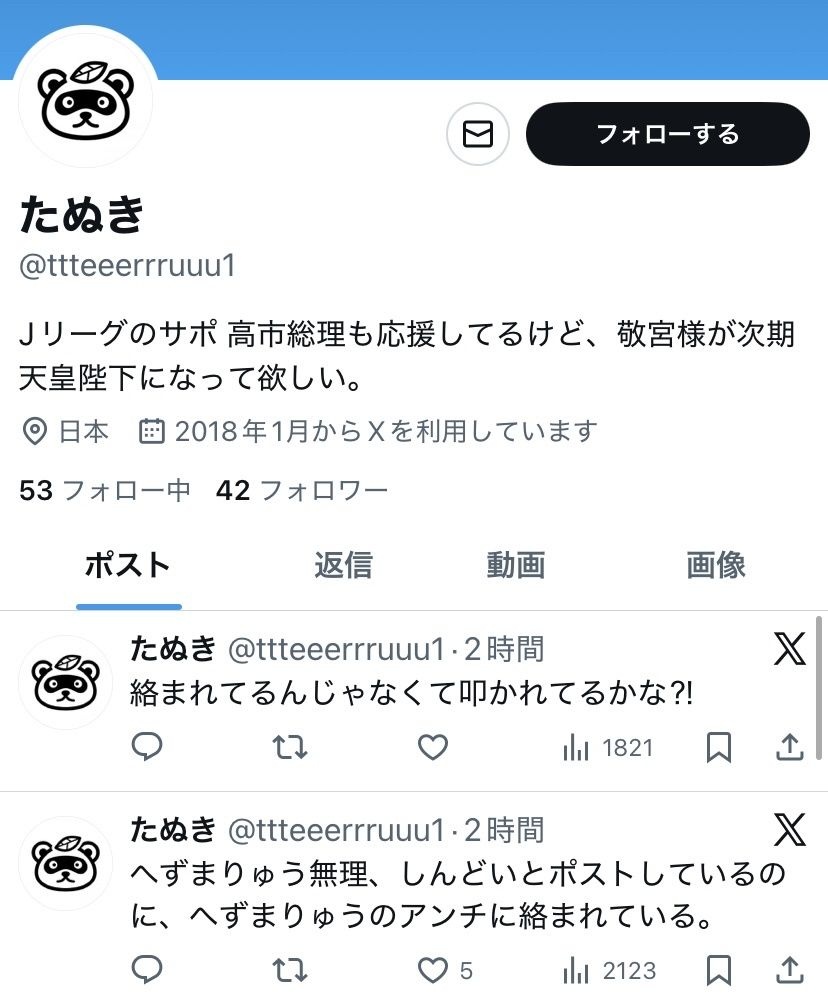View the 42 フォロワー list

coord(302,490)
